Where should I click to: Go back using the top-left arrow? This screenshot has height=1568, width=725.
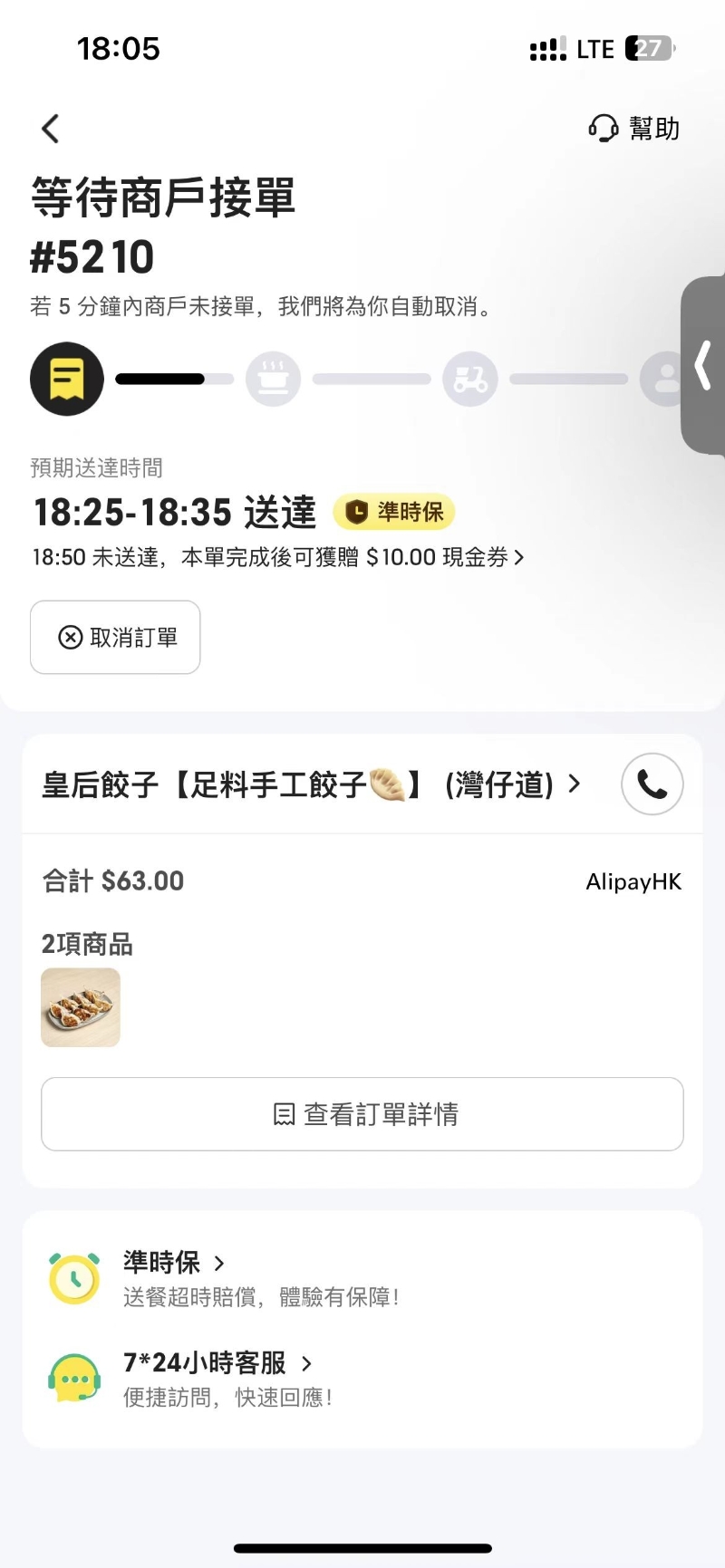(51, 129)
